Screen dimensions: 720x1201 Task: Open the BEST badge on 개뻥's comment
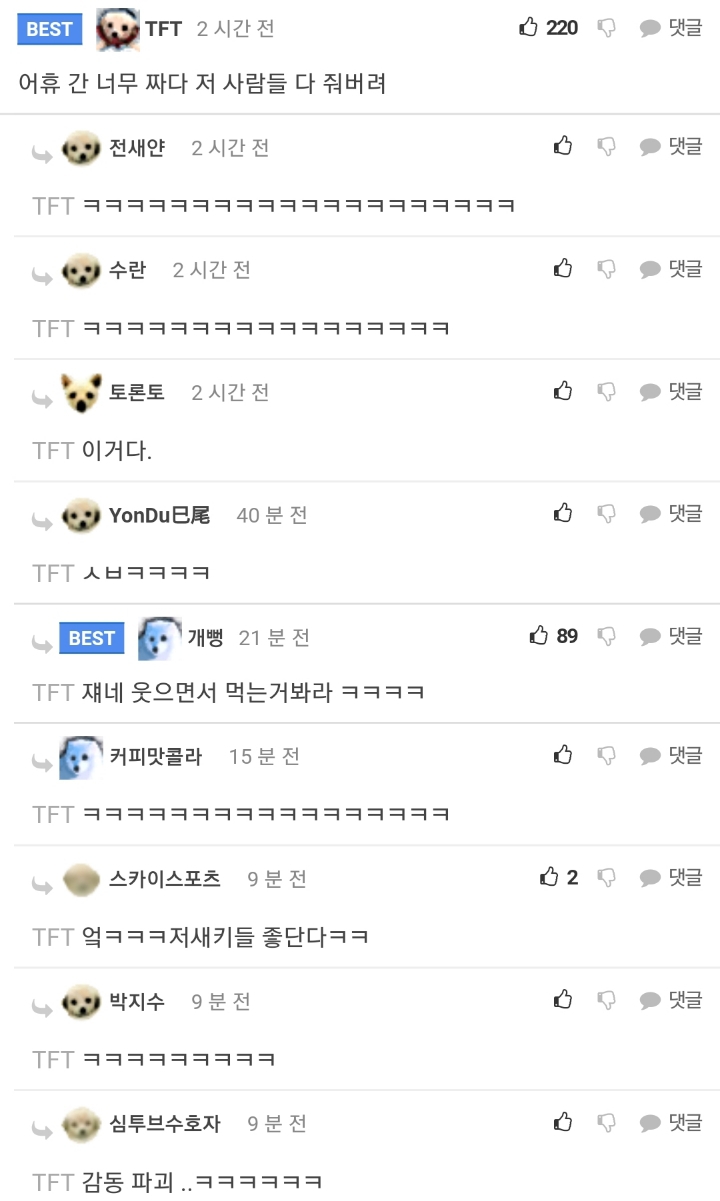pos(91,638)
